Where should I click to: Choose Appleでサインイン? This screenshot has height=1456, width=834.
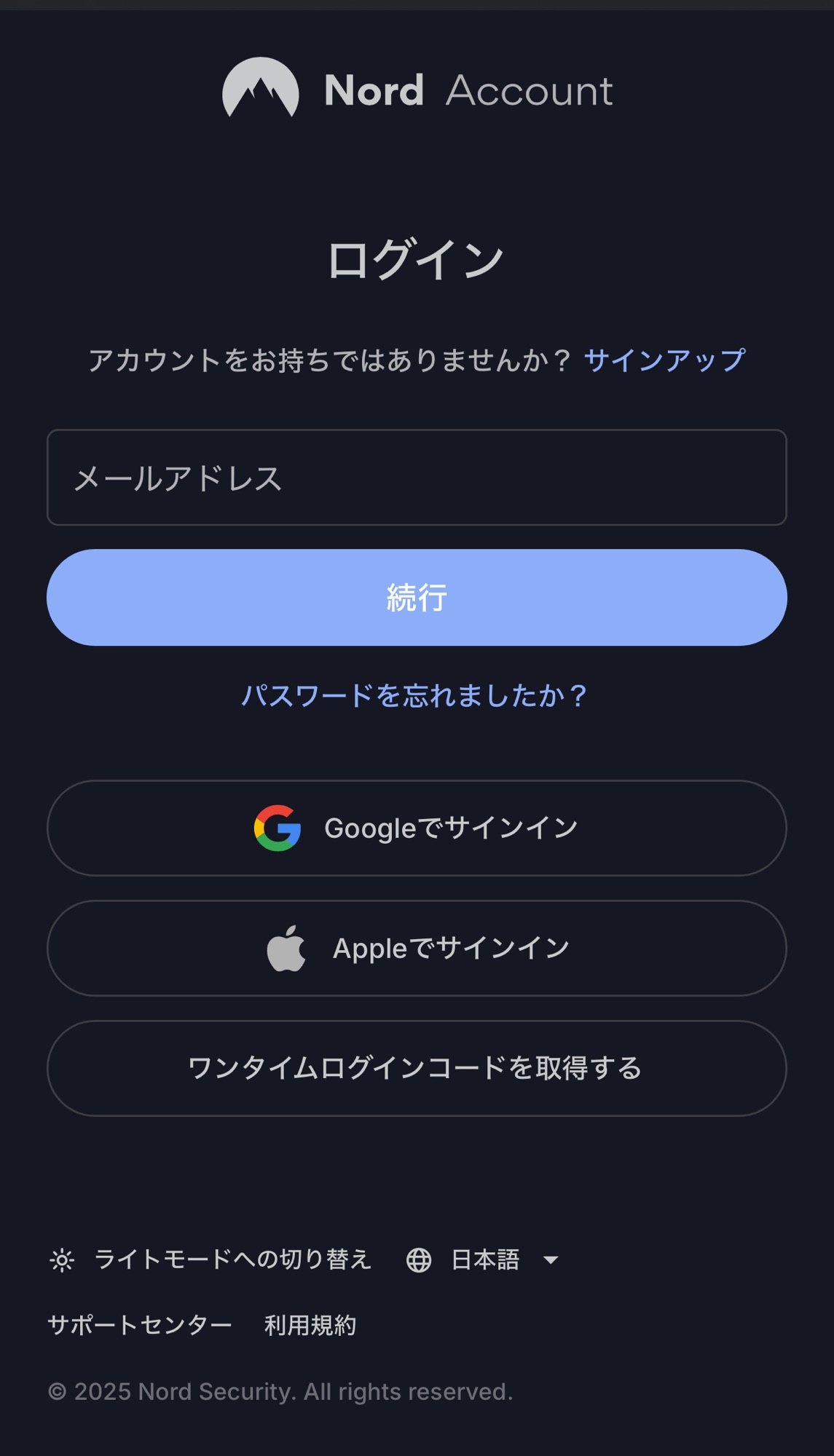point(417,949)
